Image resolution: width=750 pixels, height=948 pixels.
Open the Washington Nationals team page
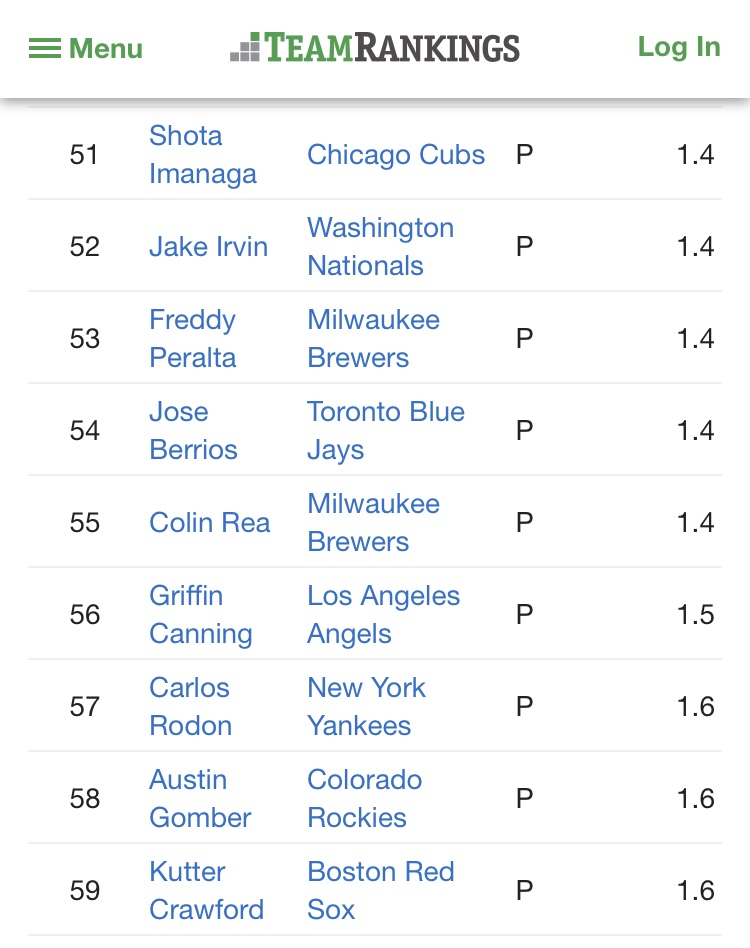coord(380,247)
